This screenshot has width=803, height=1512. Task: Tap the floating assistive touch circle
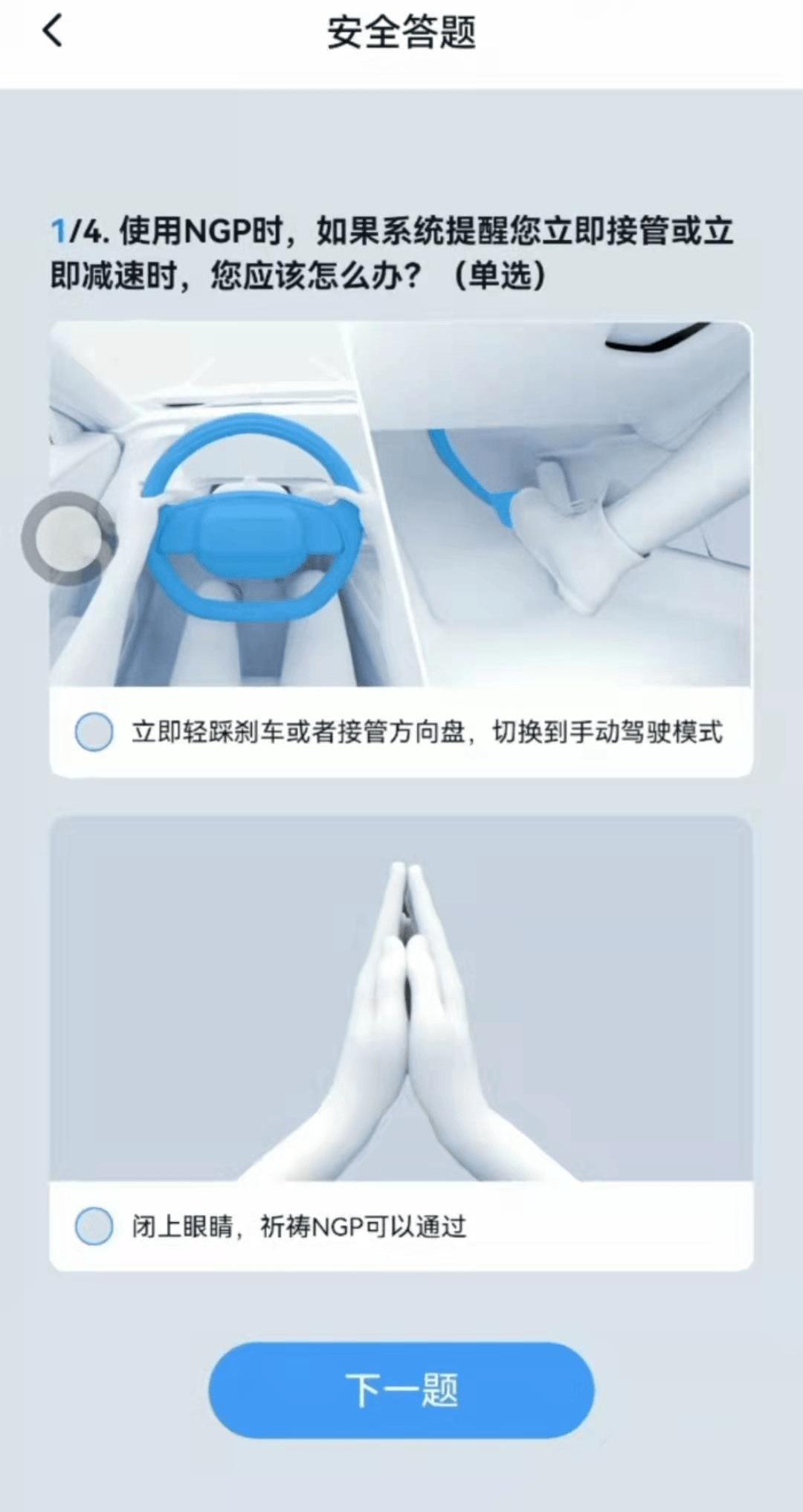click(x=68, y=538)
